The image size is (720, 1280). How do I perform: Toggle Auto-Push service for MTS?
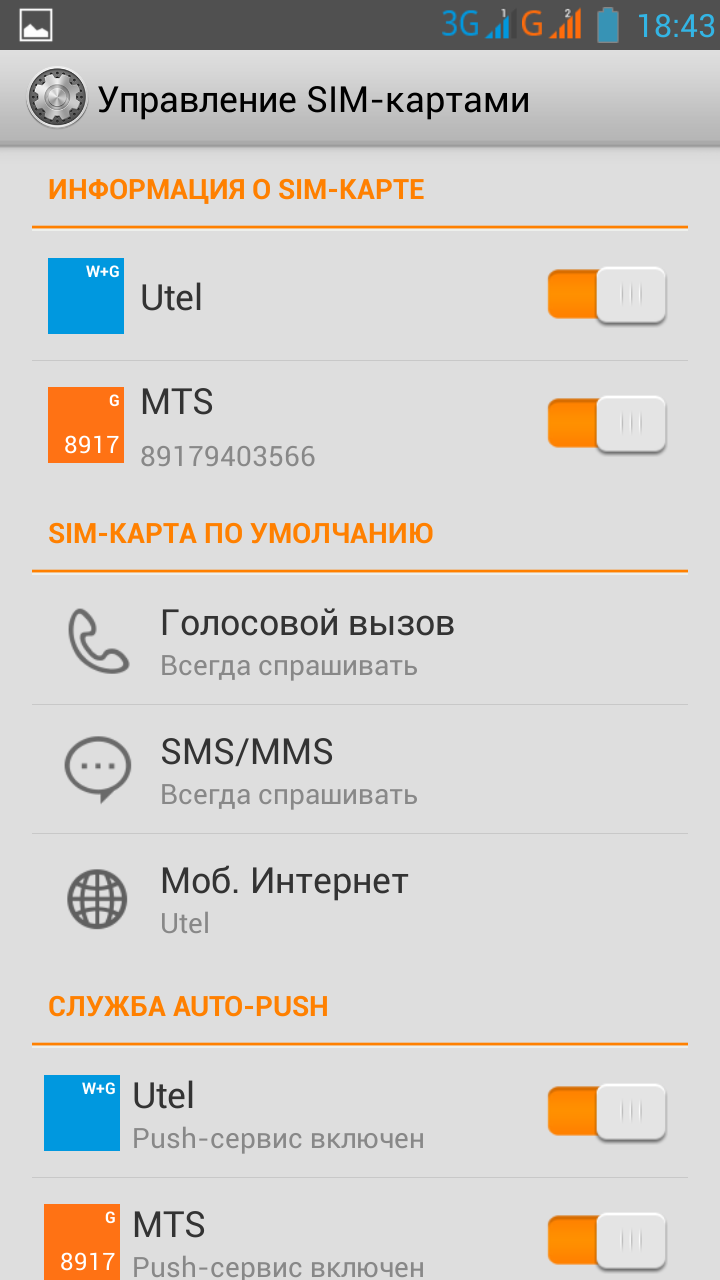pos(606,1241)
